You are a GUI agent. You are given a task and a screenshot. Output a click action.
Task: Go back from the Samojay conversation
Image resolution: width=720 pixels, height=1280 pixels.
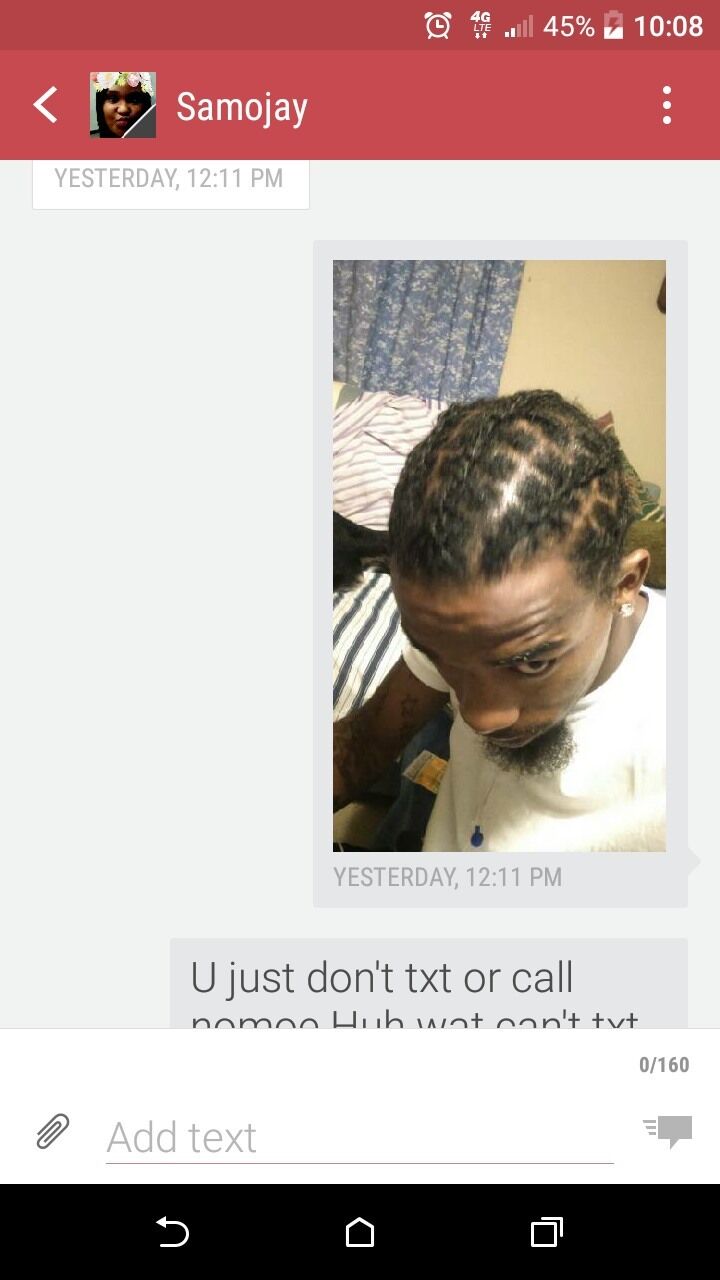pos(45,105)
